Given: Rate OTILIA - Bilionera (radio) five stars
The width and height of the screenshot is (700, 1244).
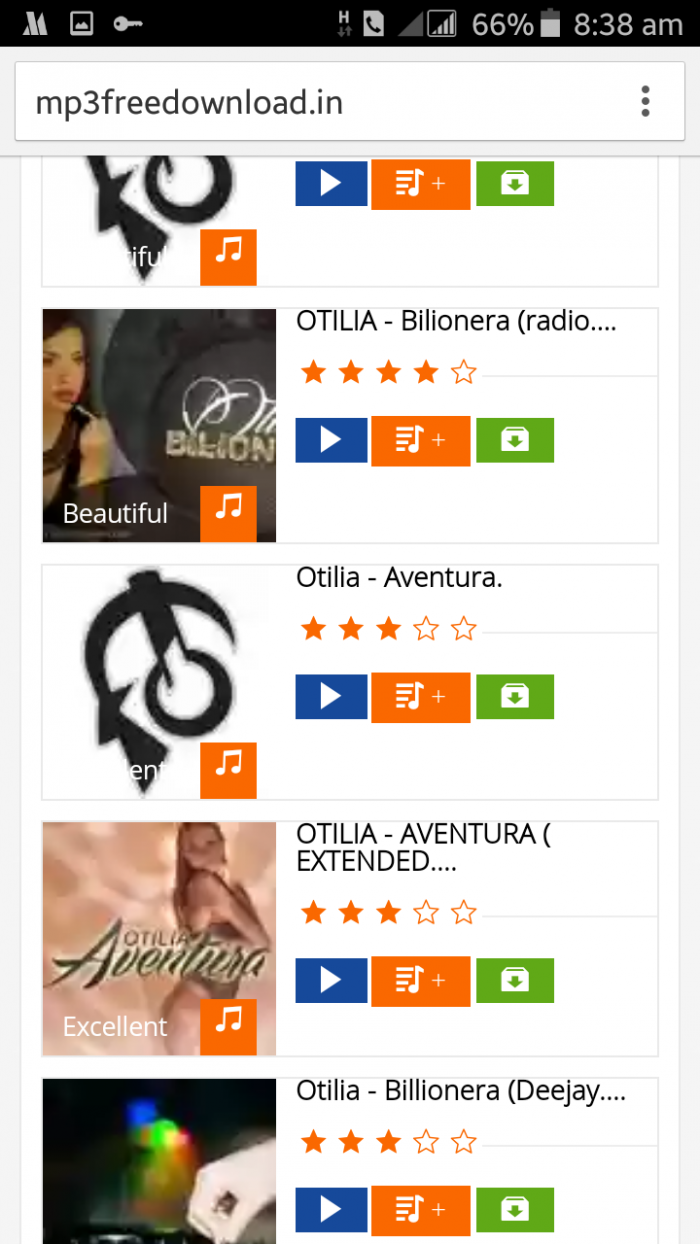Looking at the screenshot, I should point(463,374).
